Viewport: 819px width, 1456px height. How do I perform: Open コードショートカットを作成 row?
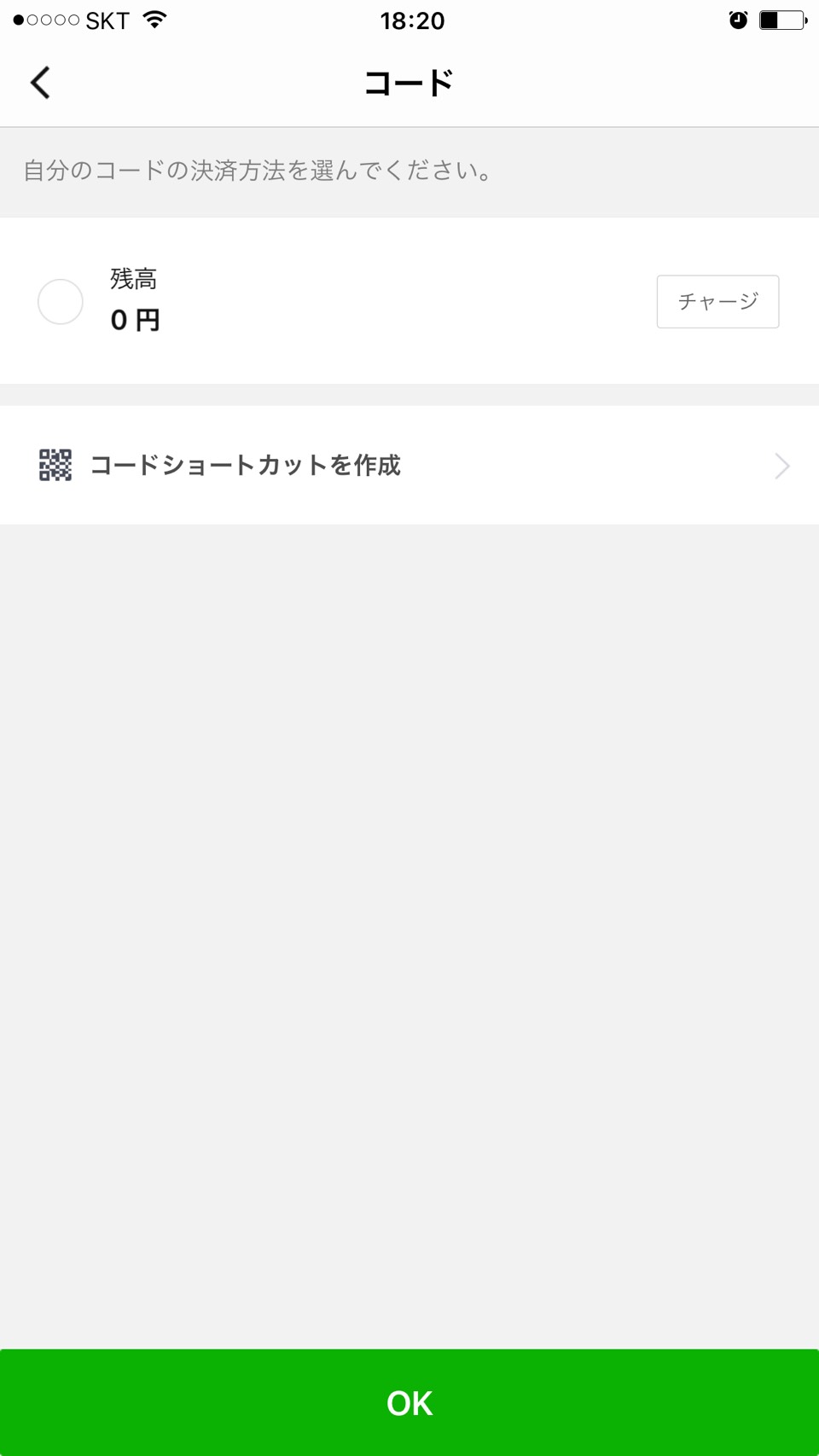[409, 466]
